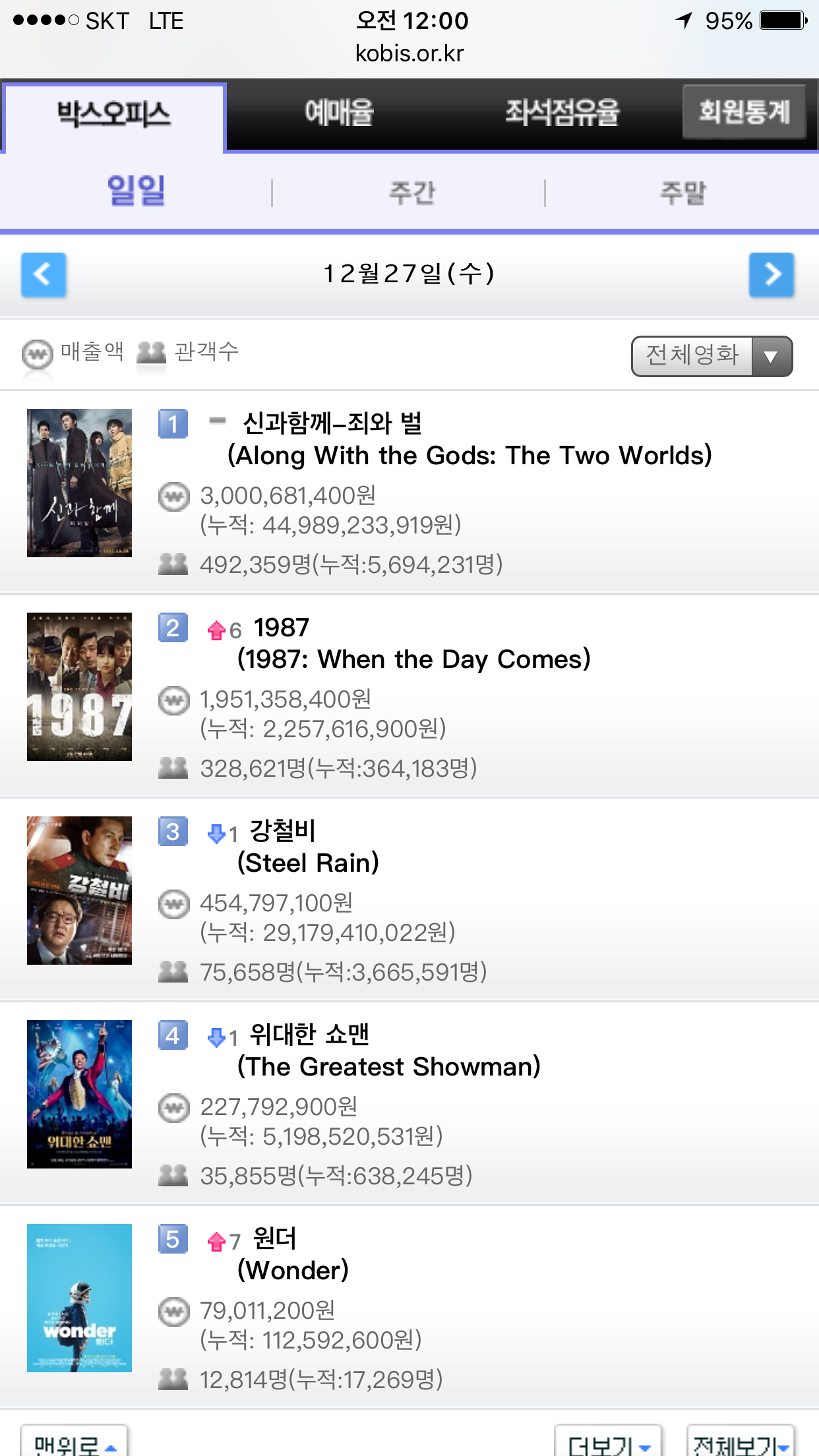Expand the 전체영화 dropdown
Image resolution: width=819 pixels, height=1456 pixels.
[x=712, y=356]
